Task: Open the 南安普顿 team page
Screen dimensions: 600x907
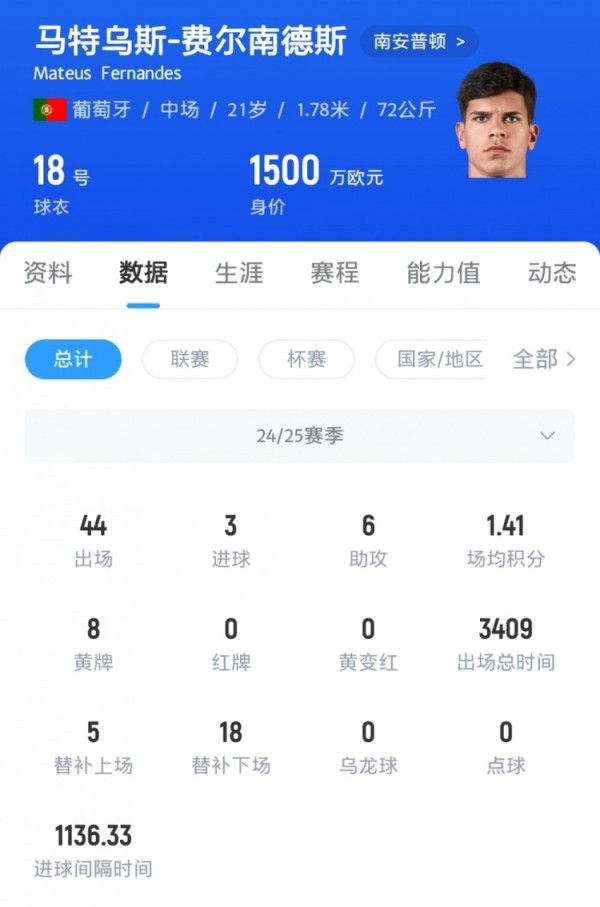Action: click(x=418, y=42)
